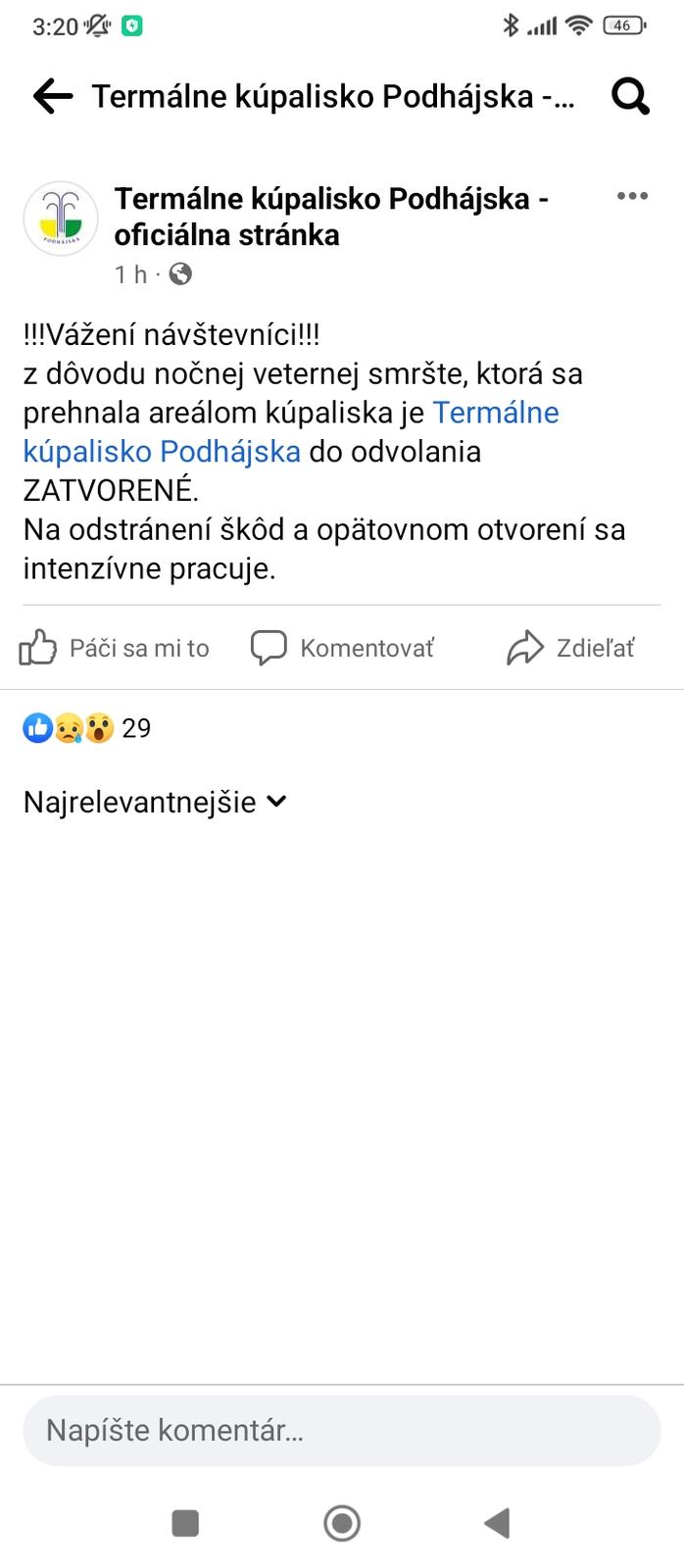Open the post's three-dot options menu
The height and width of the screenshot is (1568, 684).
tap(632, 196)
